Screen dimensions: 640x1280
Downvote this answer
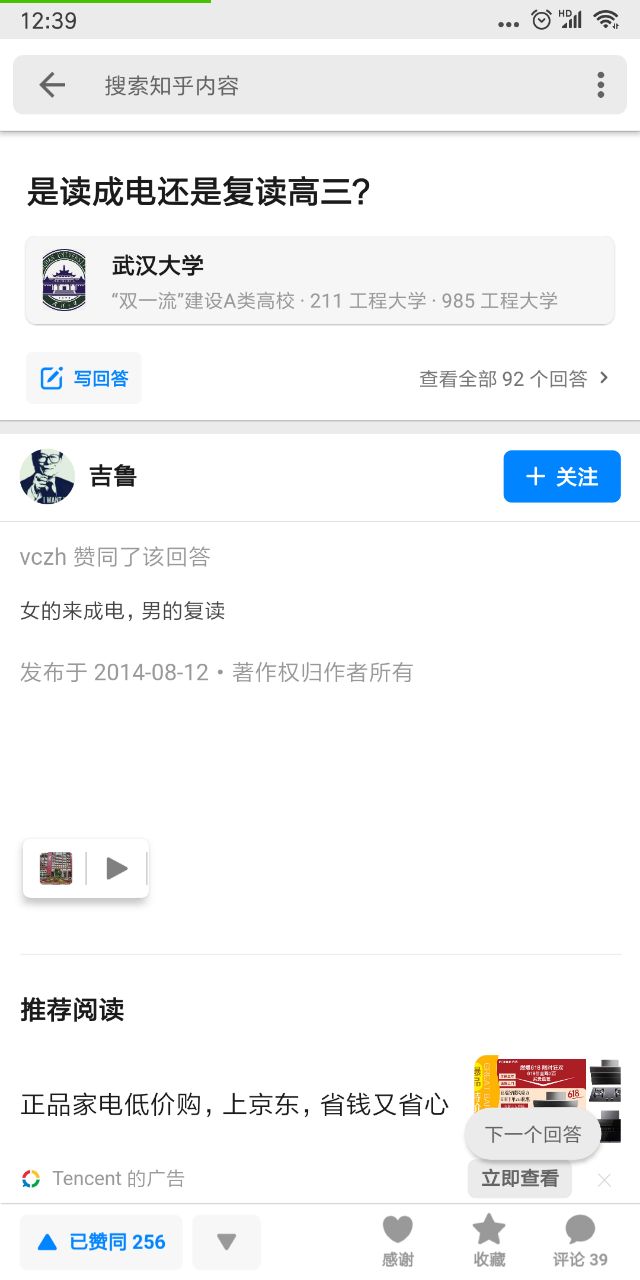(x=227, y=1242)
